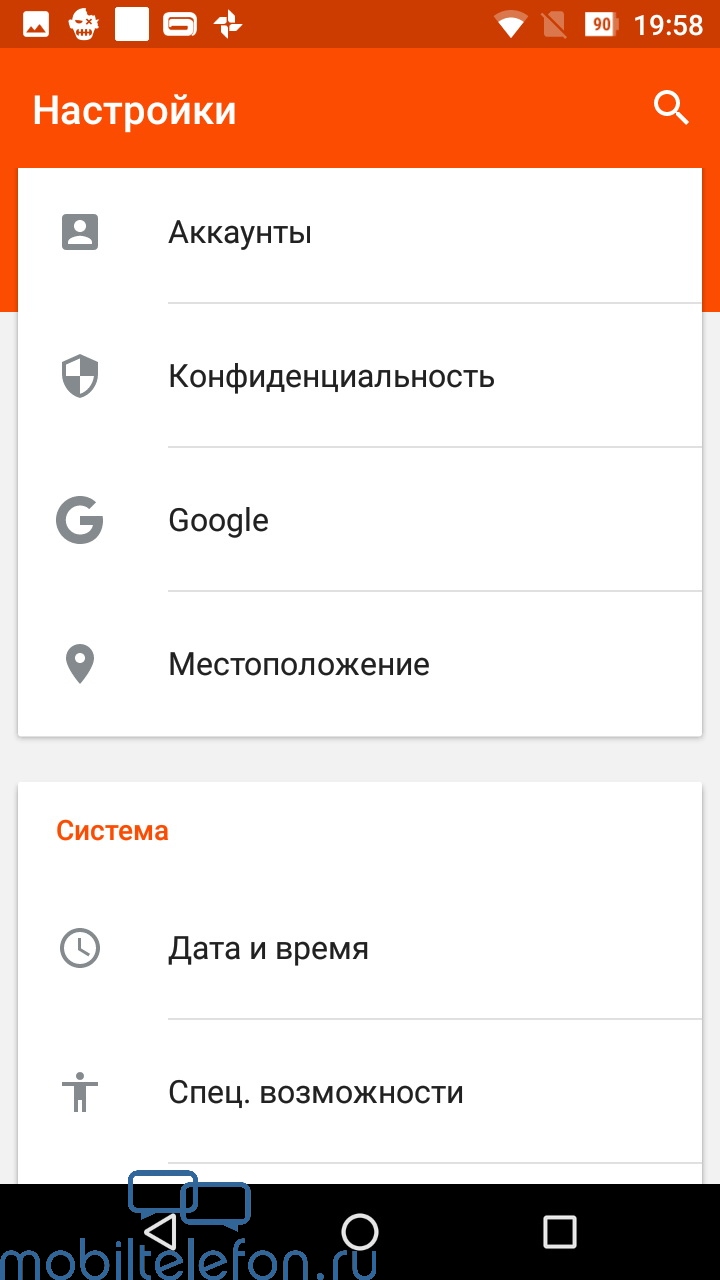Open the recent apps button
The width and height of the screenshot is (720, 1280).
click(x=560, y=1232)
